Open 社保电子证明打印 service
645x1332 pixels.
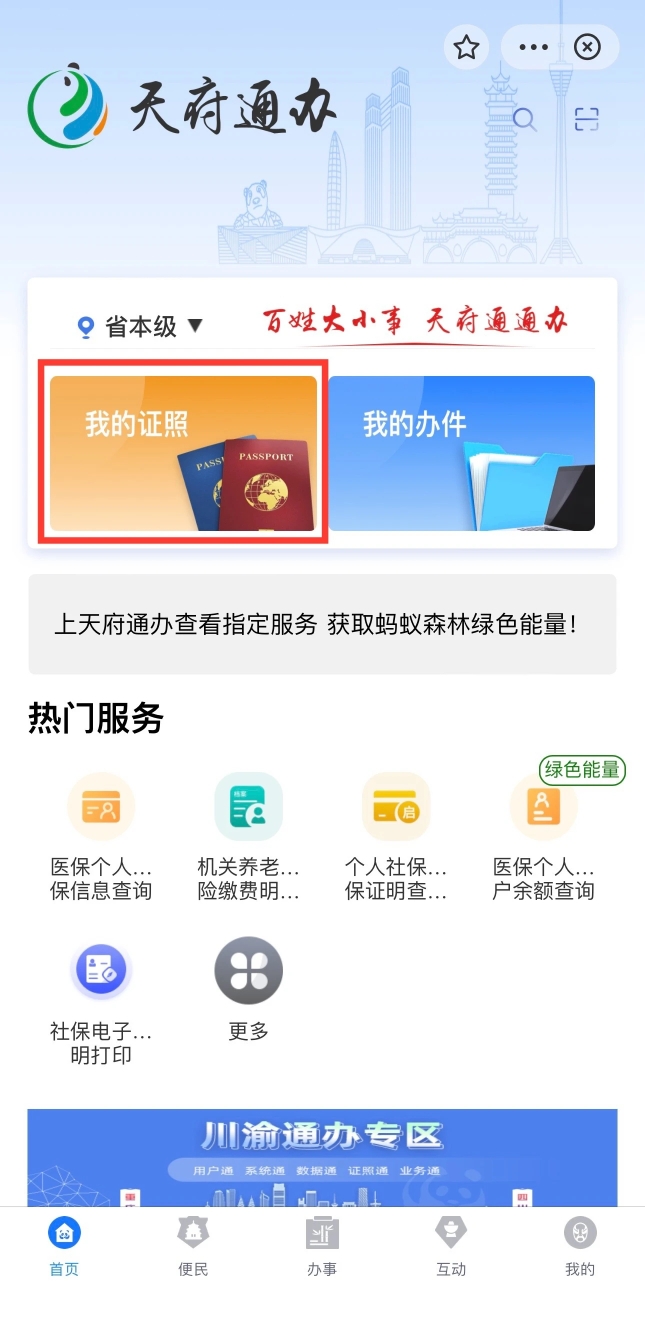[x=101, y=1000]
